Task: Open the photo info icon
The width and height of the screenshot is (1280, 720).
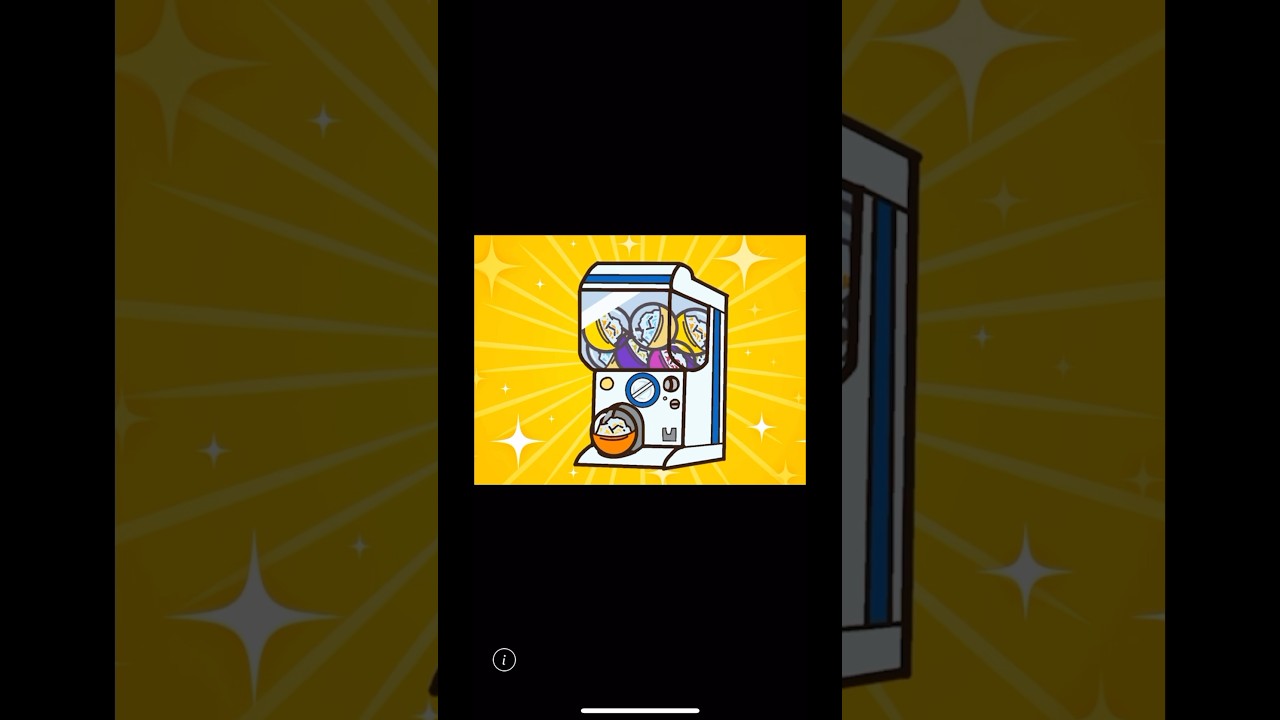Action: (x=504, y=660)
